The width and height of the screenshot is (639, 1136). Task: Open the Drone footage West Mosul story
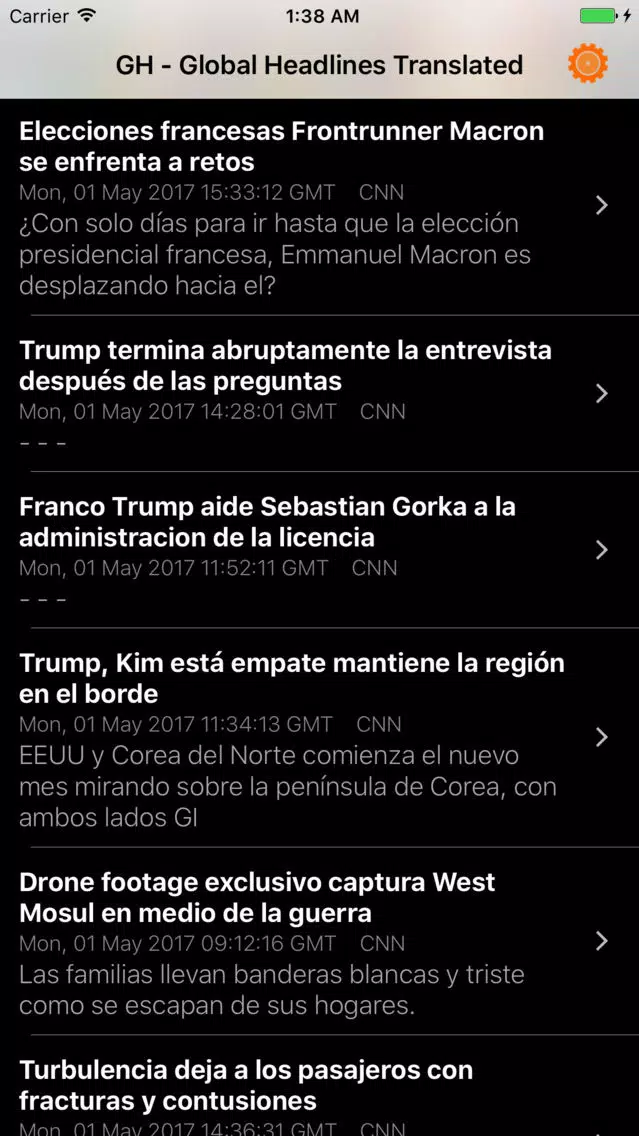320,941
